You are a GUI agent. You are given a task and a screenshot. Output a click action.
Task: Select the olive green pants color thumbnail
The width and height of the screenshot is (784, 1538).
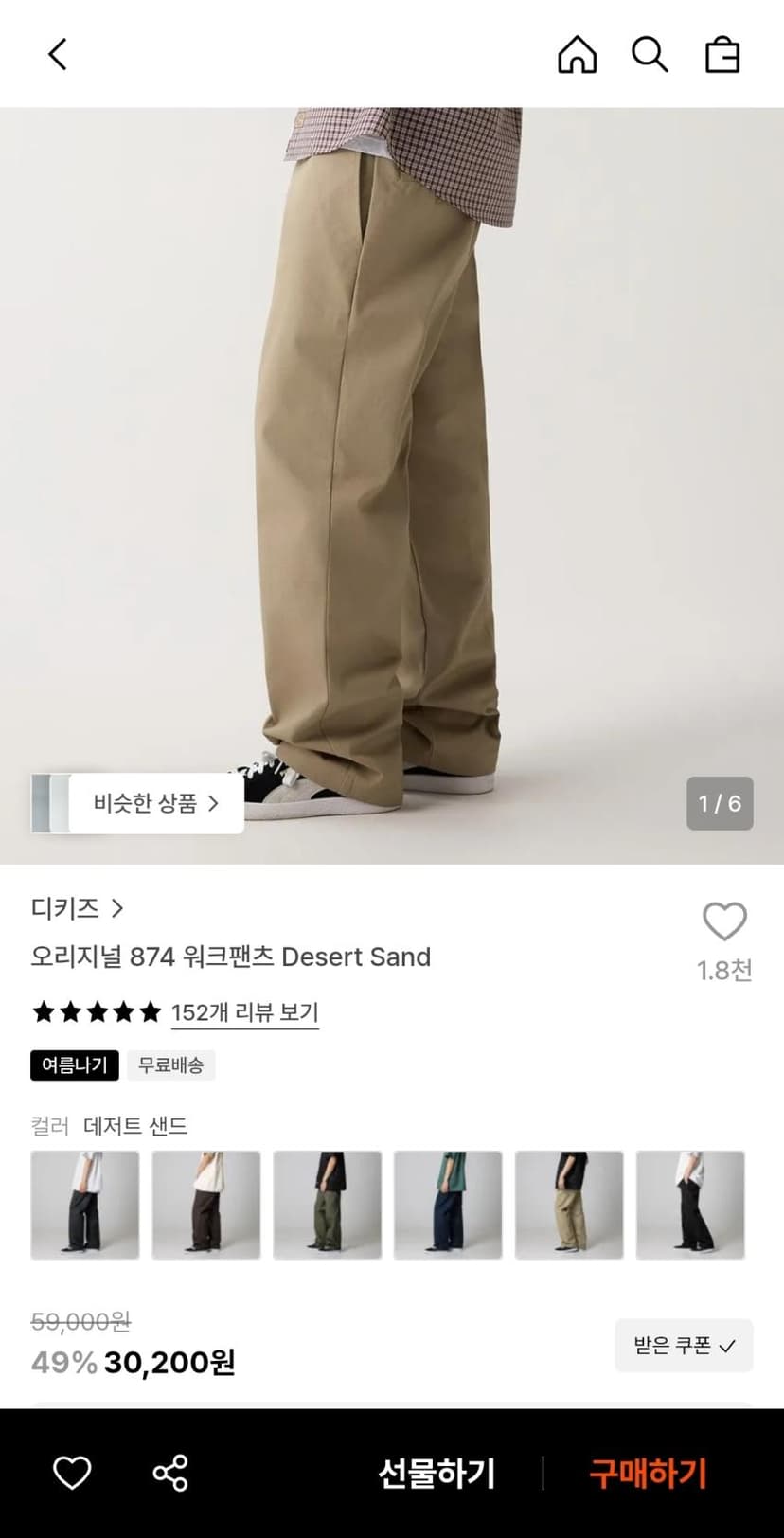coord(328,1205)
